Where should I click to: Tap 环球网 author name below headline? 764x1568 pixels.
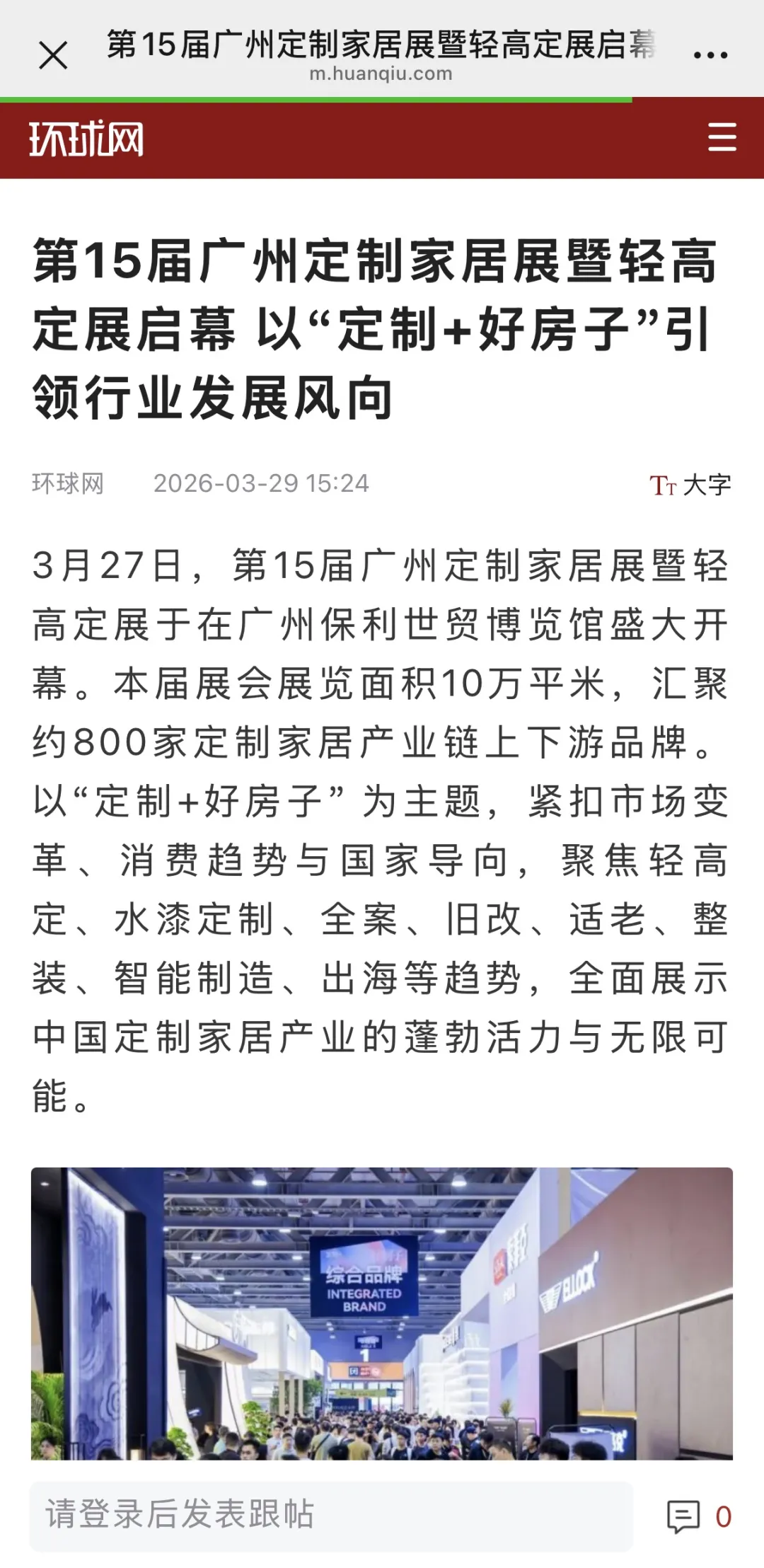click(x=69, y=484)
